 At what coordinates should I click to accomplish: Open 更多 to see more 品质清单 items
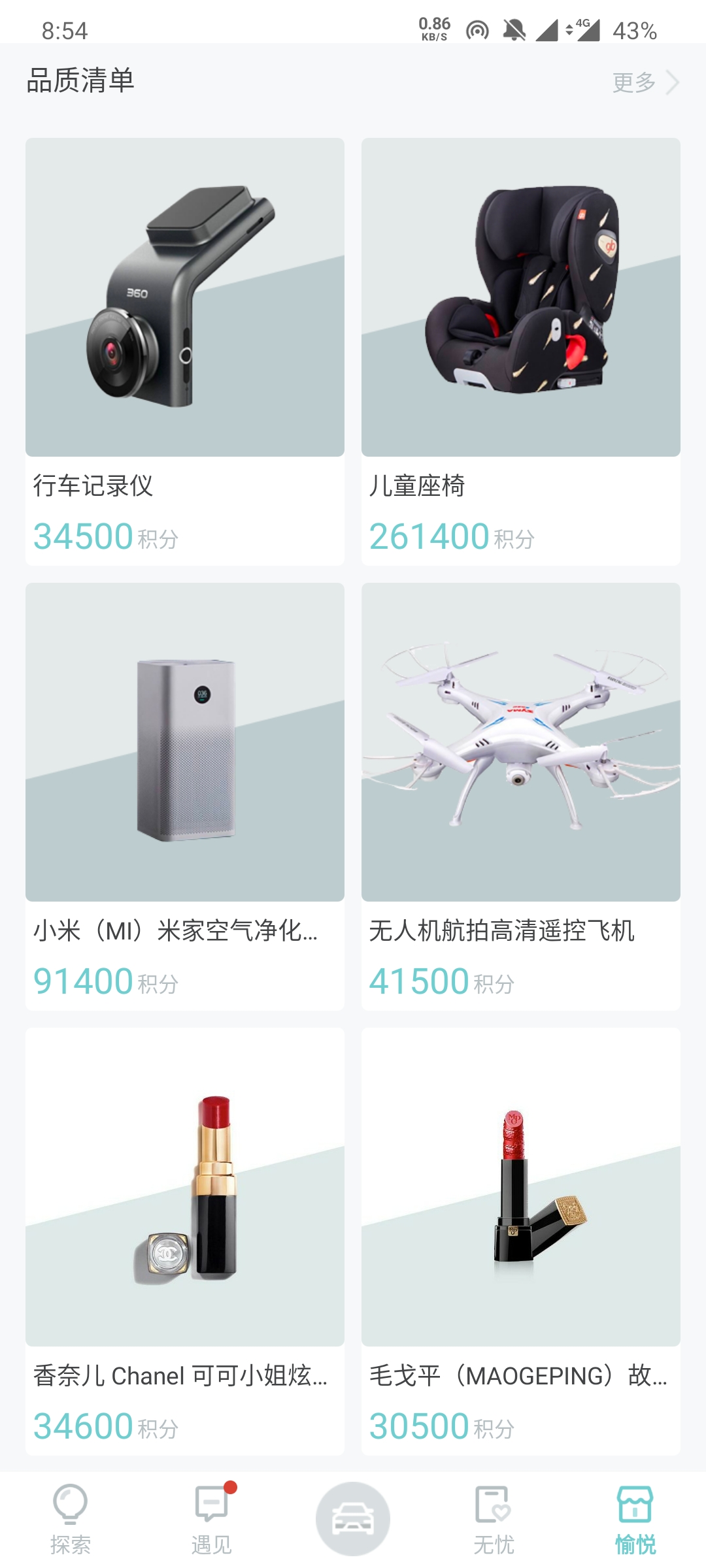click(x=645, y=82)
